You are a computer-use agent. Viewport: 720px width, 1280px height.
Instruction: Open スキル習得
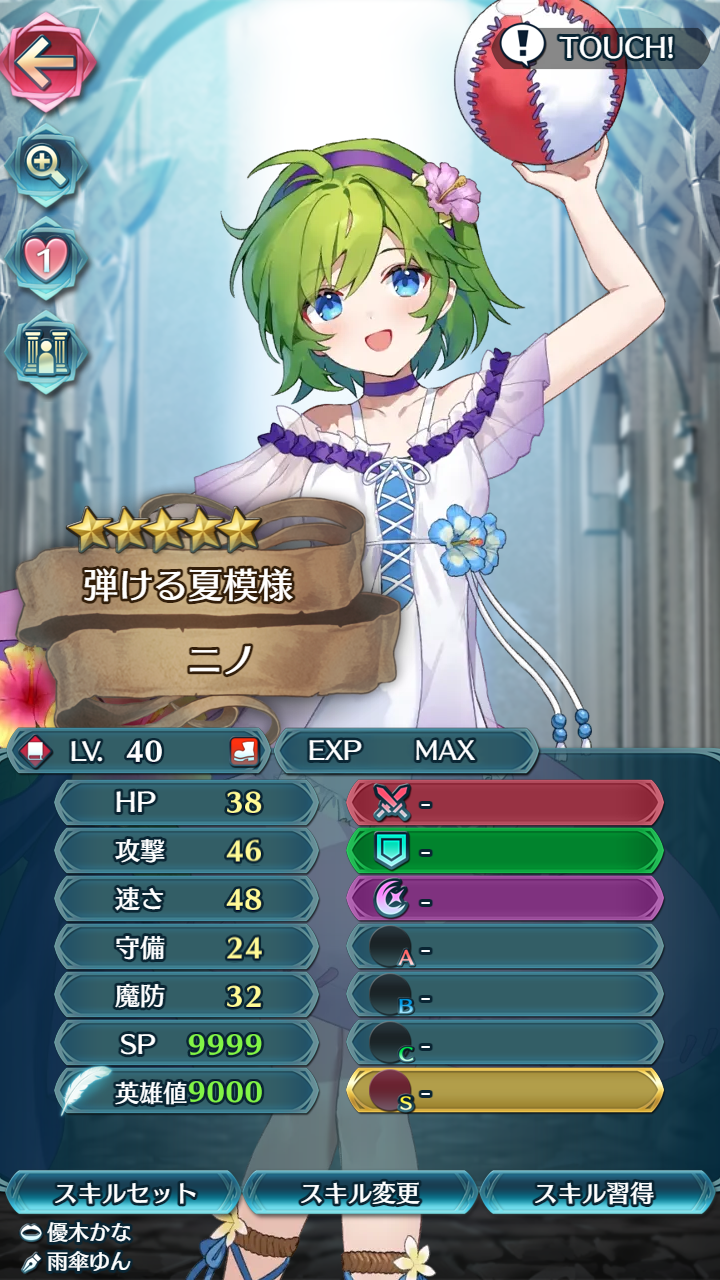pyautogui.click(x=597, y=1193)
